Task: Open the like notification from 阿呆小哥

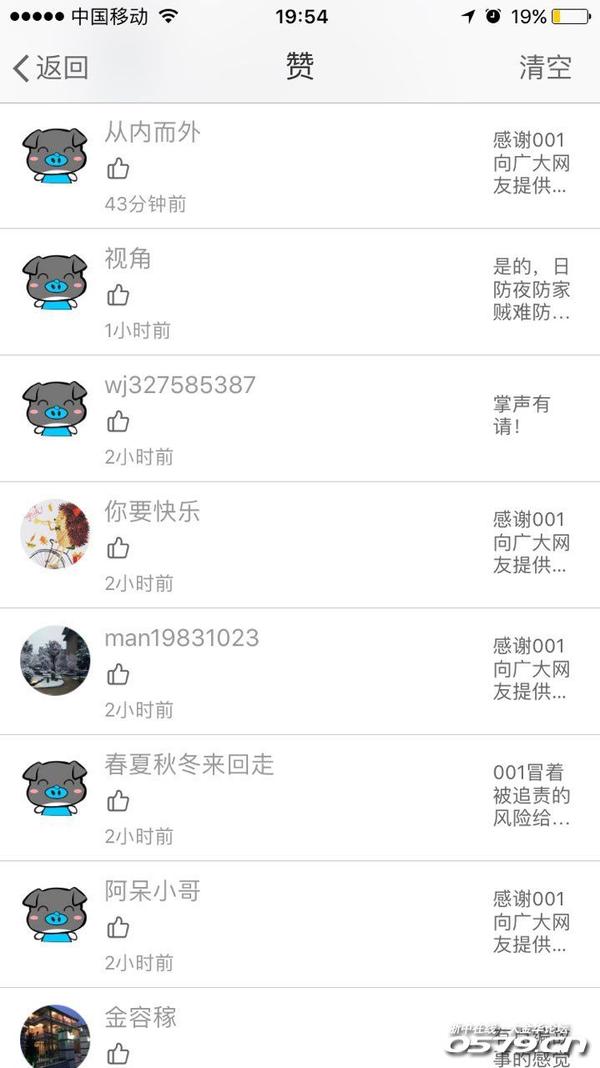Action: click(300, 924)
